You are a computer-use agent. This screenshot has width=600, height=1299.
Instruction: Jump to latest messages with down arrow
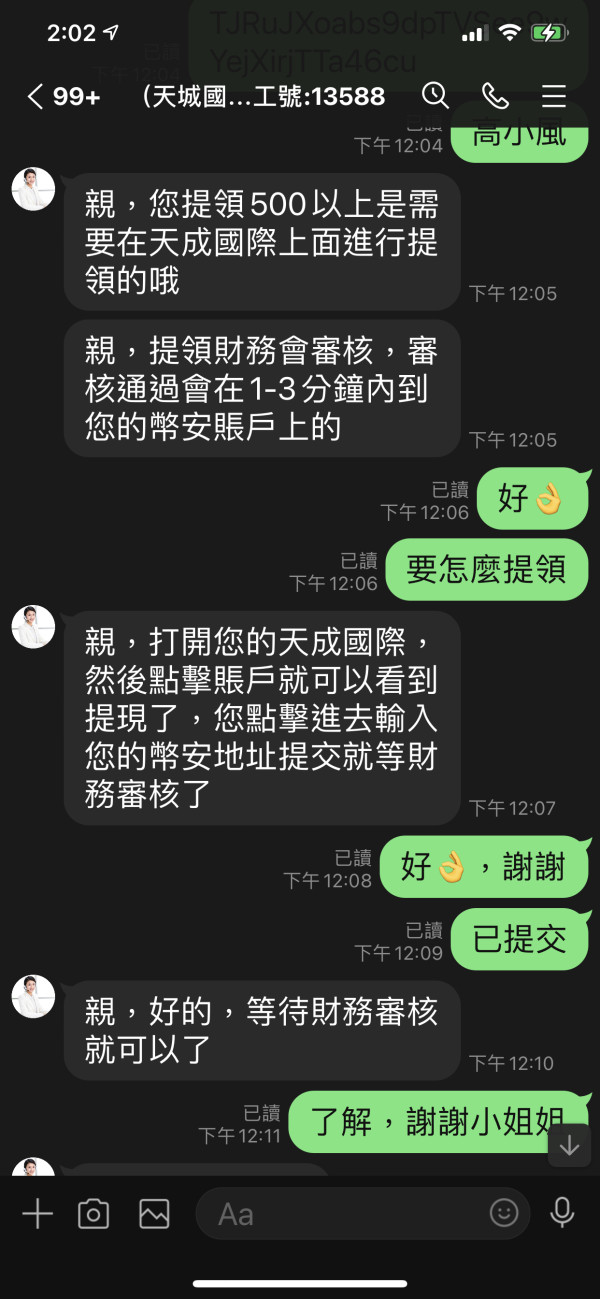569,1146
